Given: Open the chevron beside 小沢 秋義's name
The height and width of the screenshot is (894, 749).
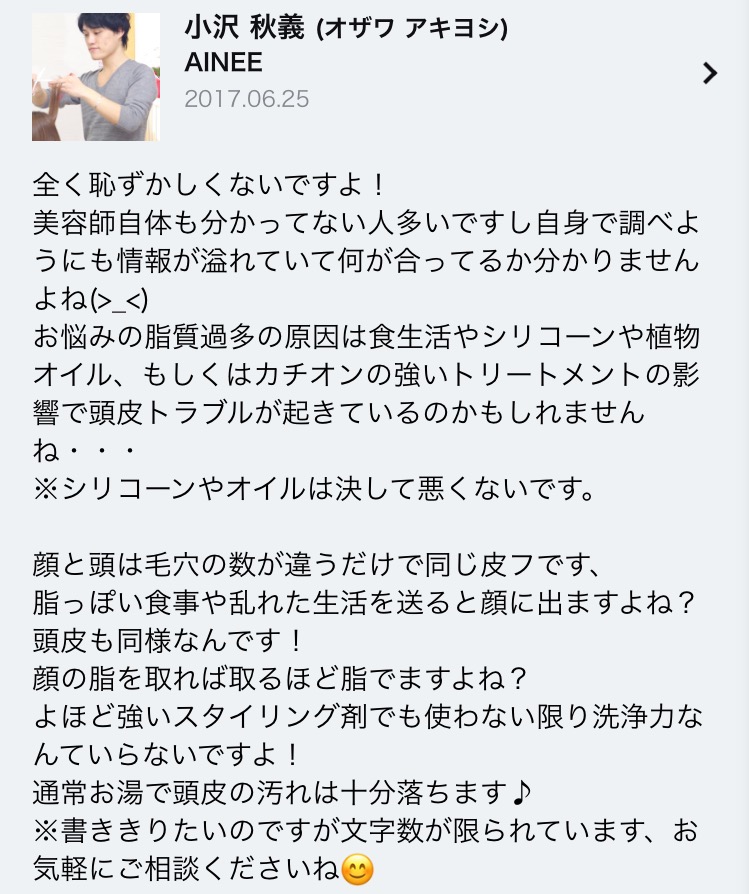Looking at the screenshot, I should [x=710, y=73].
